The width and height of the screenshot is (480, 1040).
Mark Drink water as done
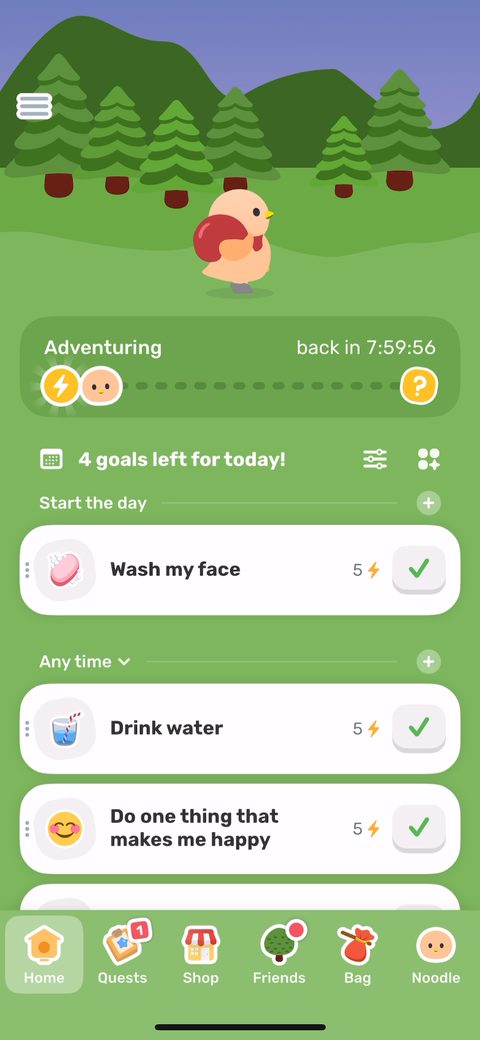419,728
